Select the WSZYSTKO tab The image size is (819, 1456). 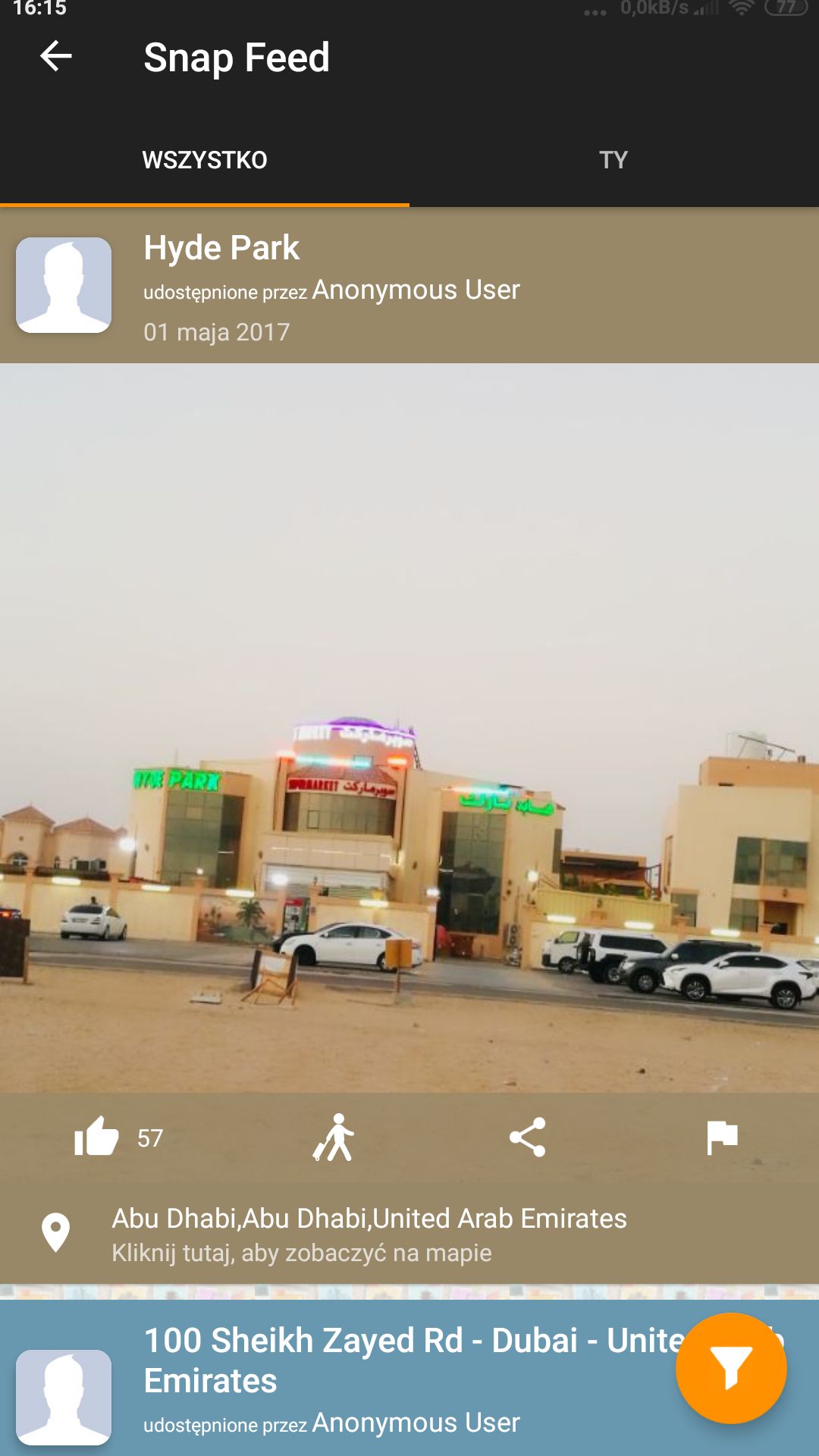click(x=205, y=160)
